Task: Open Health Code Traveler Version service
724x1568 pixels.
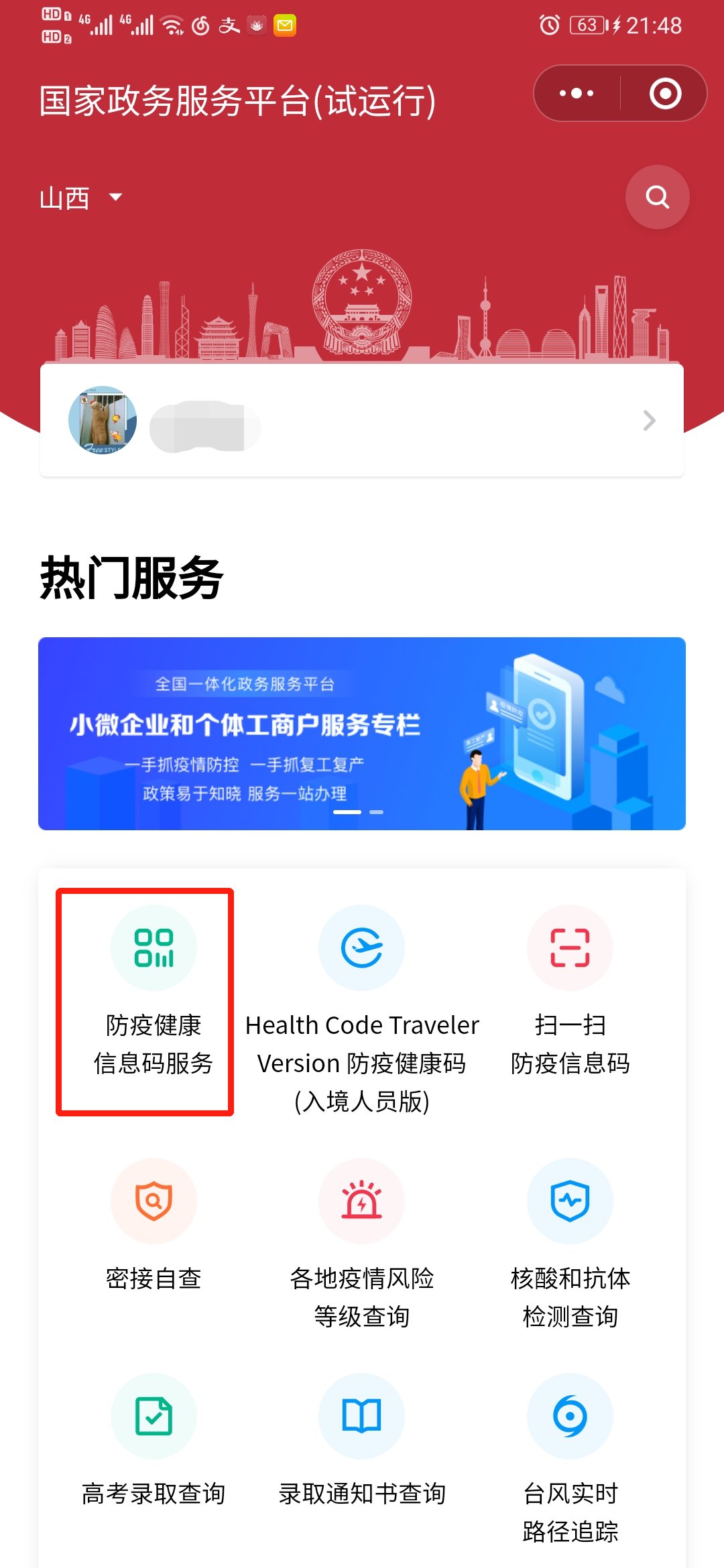Action: 362,1005
